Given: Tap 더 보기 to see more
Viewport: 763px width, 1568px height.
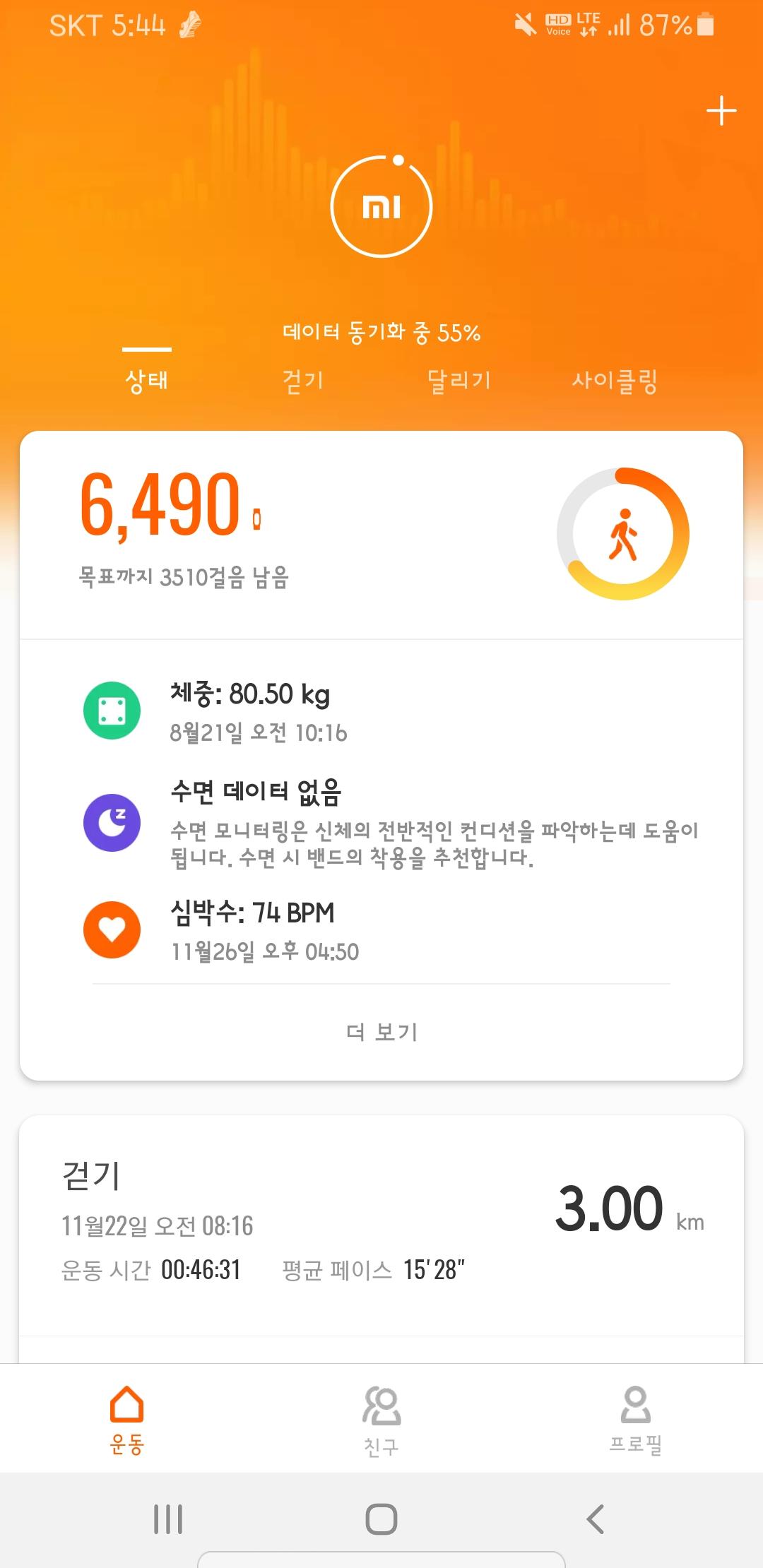Looking at the screenshot, I should click(381, 1032).
